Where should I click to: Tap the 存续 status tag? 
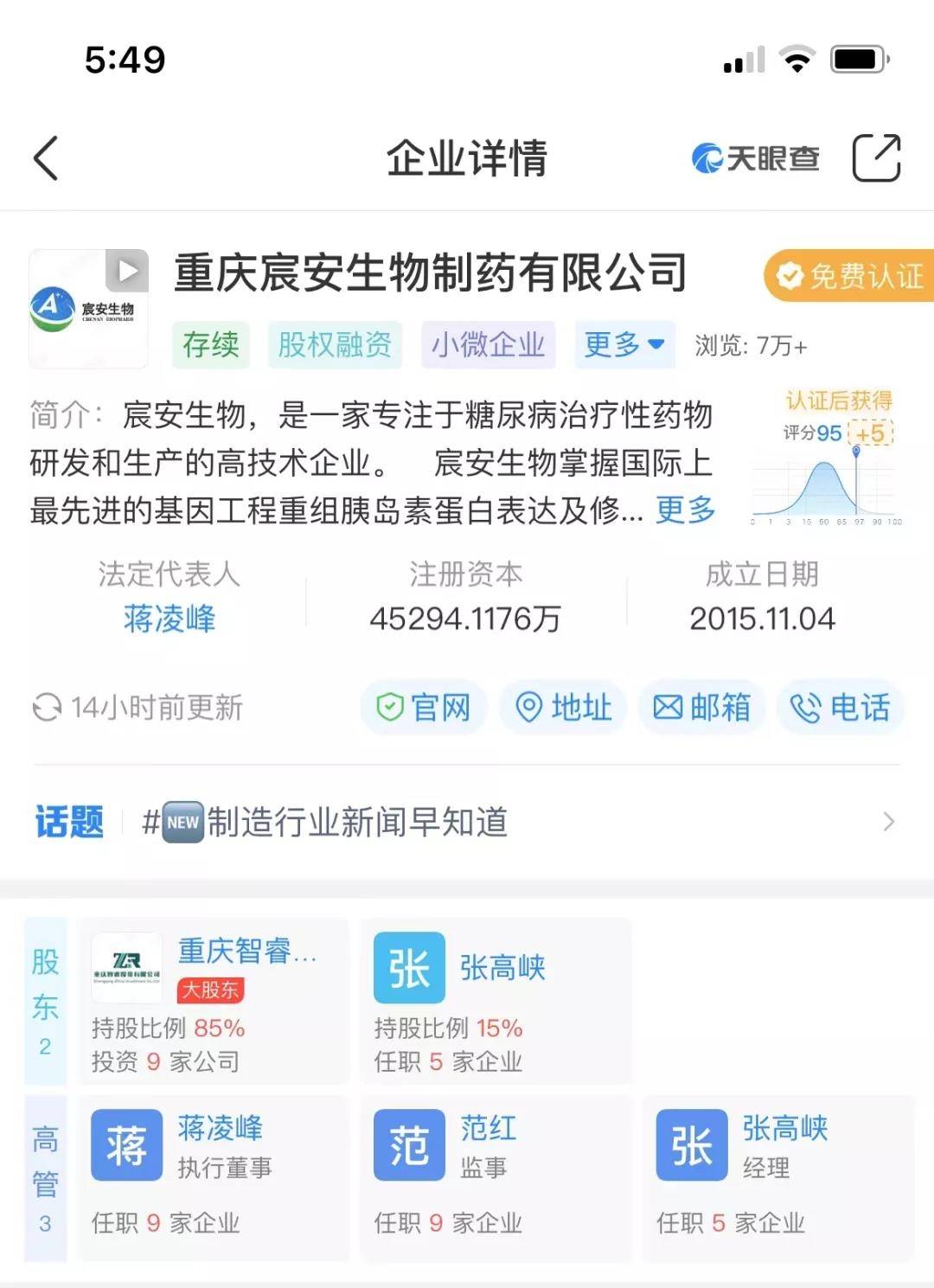211,345
